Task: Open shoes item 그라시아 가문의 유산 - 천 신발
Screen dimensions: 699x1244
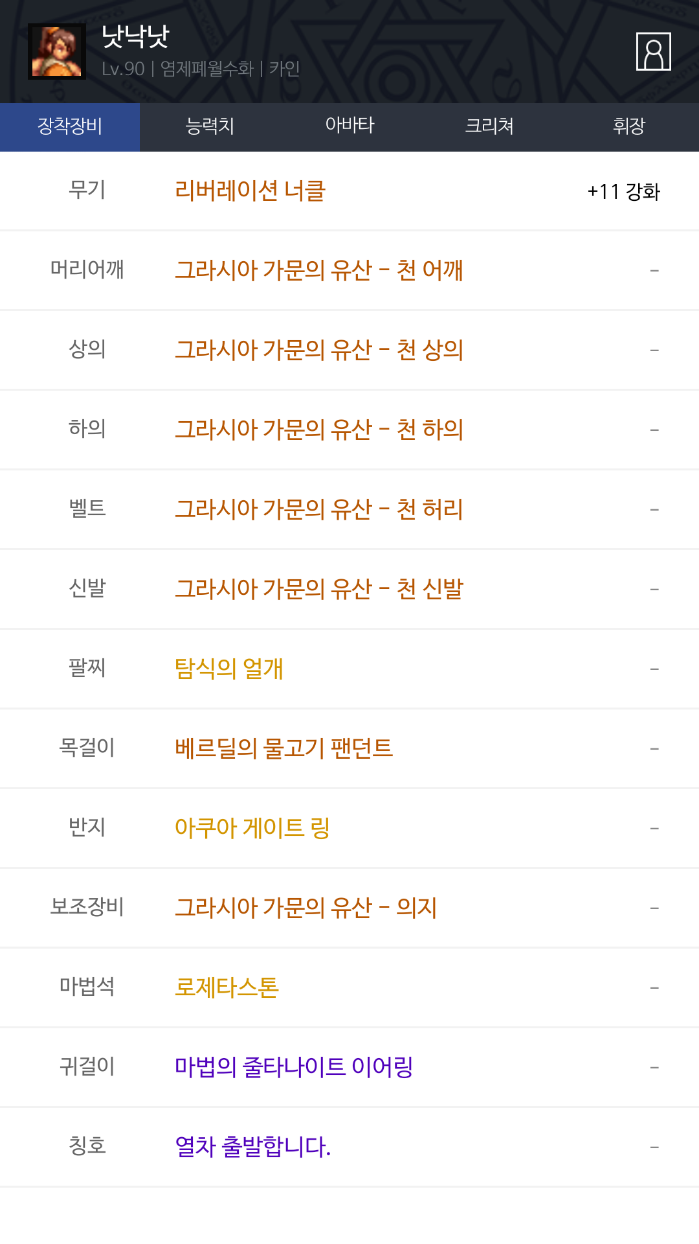Action: tap(318, 589)
